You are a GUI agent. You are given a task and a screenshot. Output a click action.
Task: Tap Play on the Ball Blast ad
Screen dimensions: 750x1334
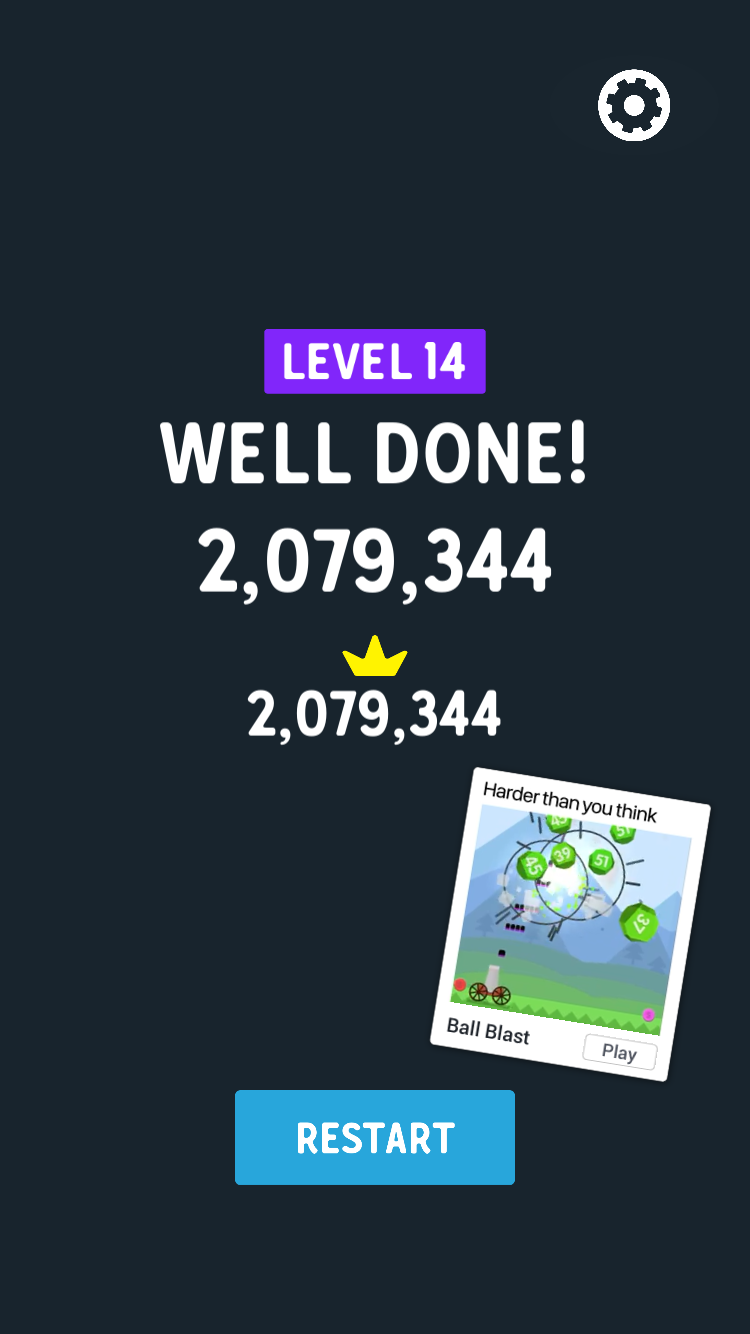619,1052
